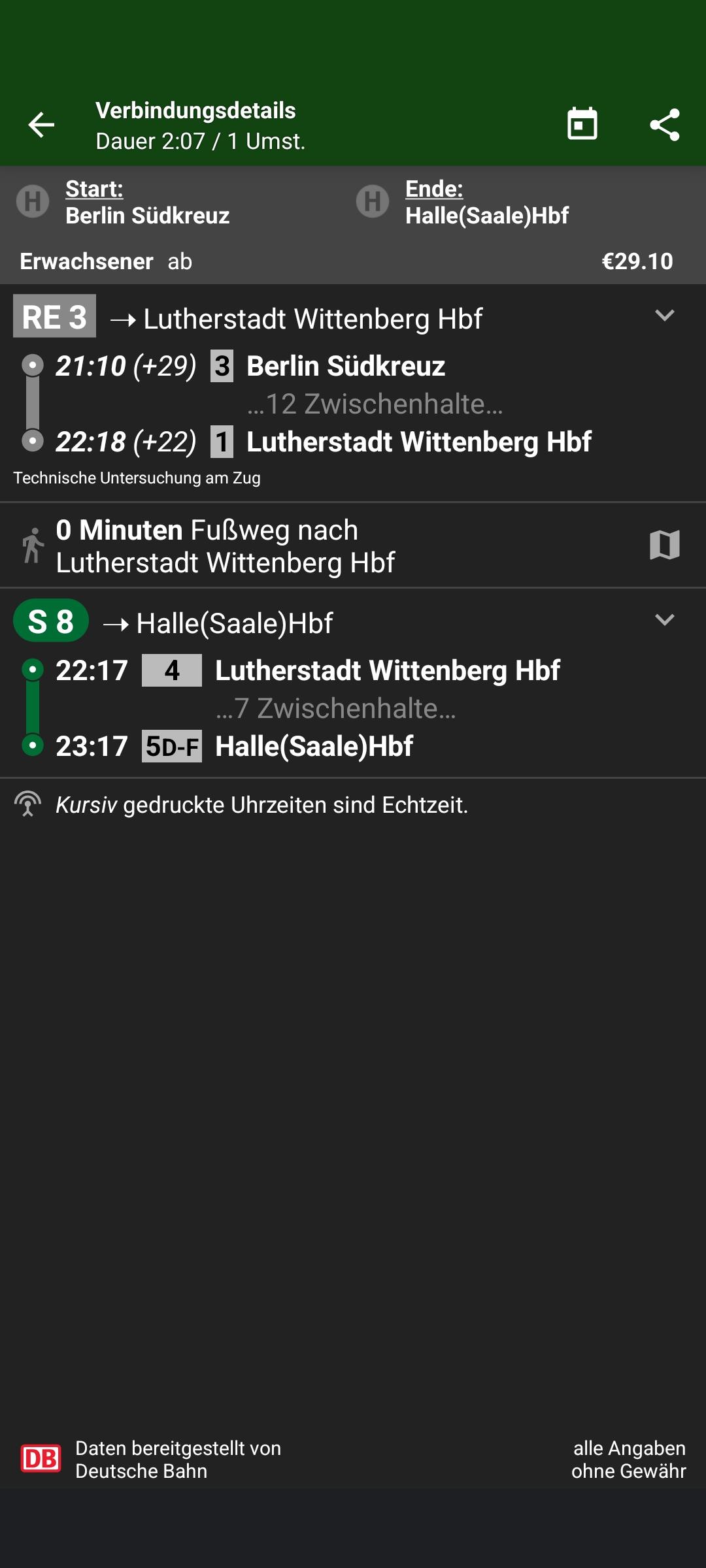Go back using the arrow icon
Screen dimensions: 706x1568
point(41,125)
